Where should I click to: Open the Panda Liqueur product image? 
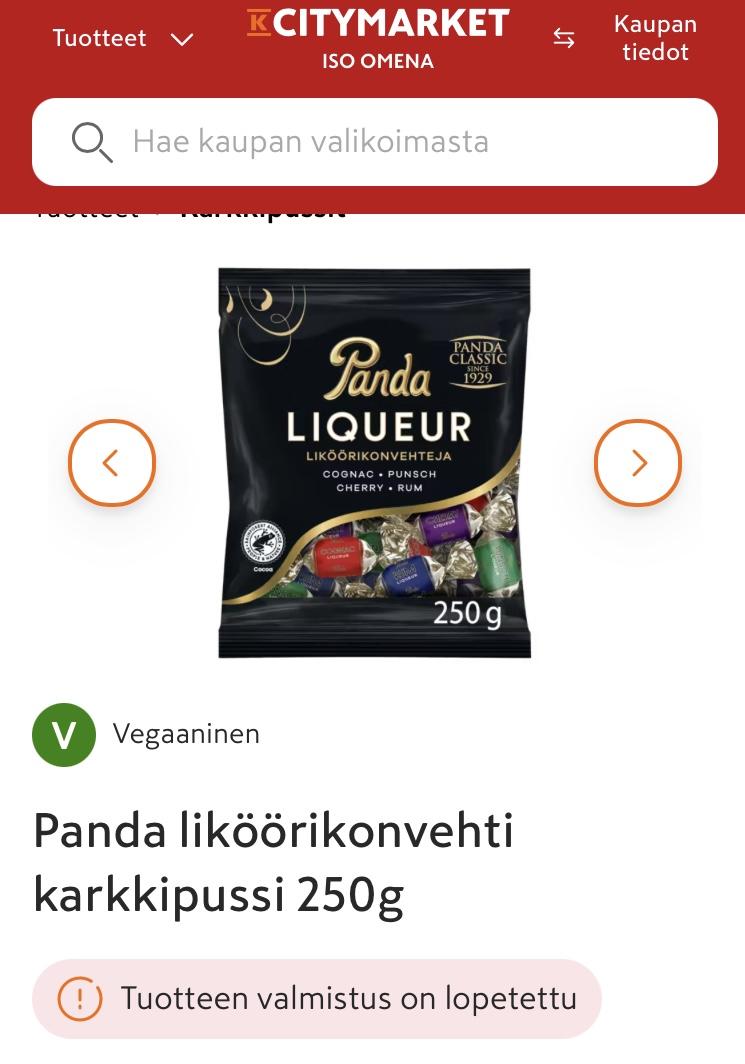tap(375, 462)
